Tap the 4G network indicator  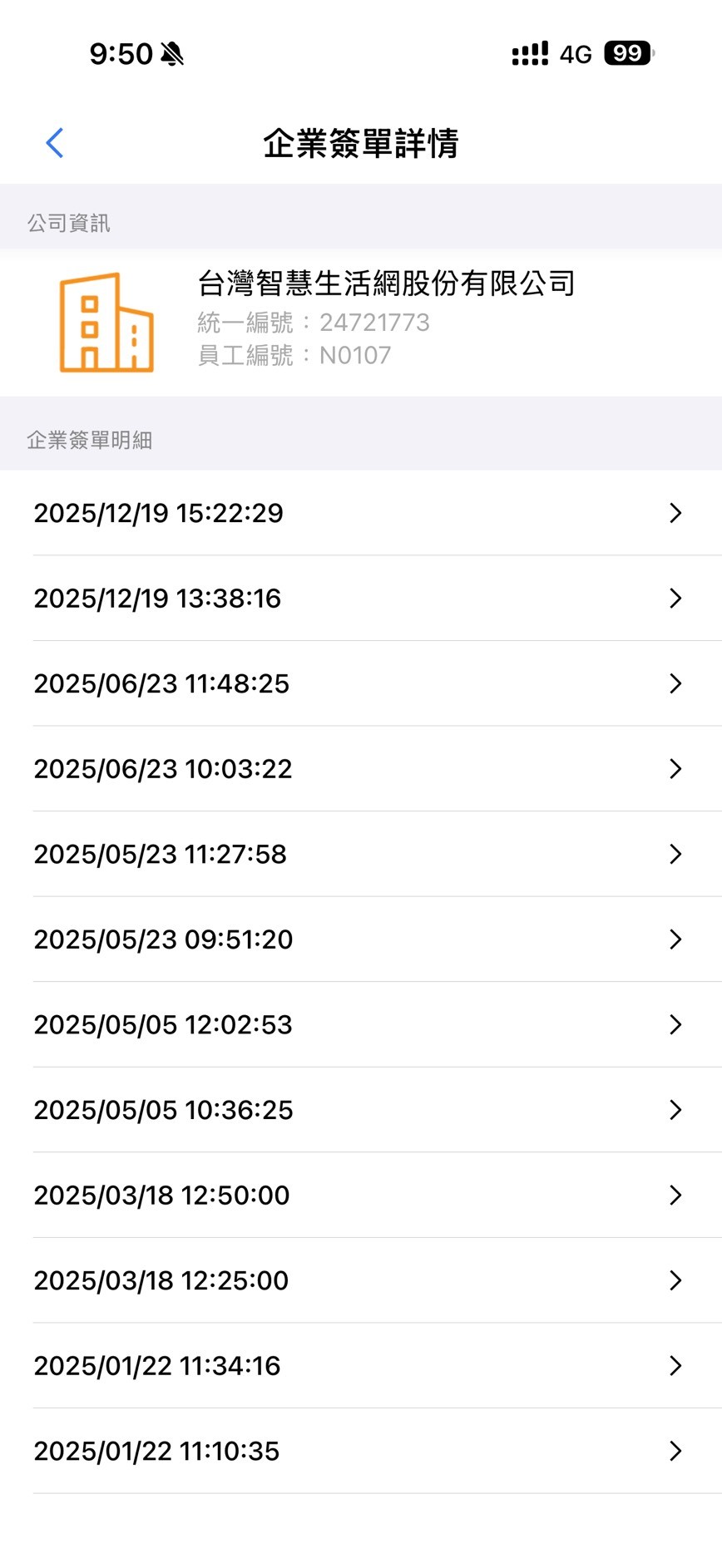click(576, 53)
